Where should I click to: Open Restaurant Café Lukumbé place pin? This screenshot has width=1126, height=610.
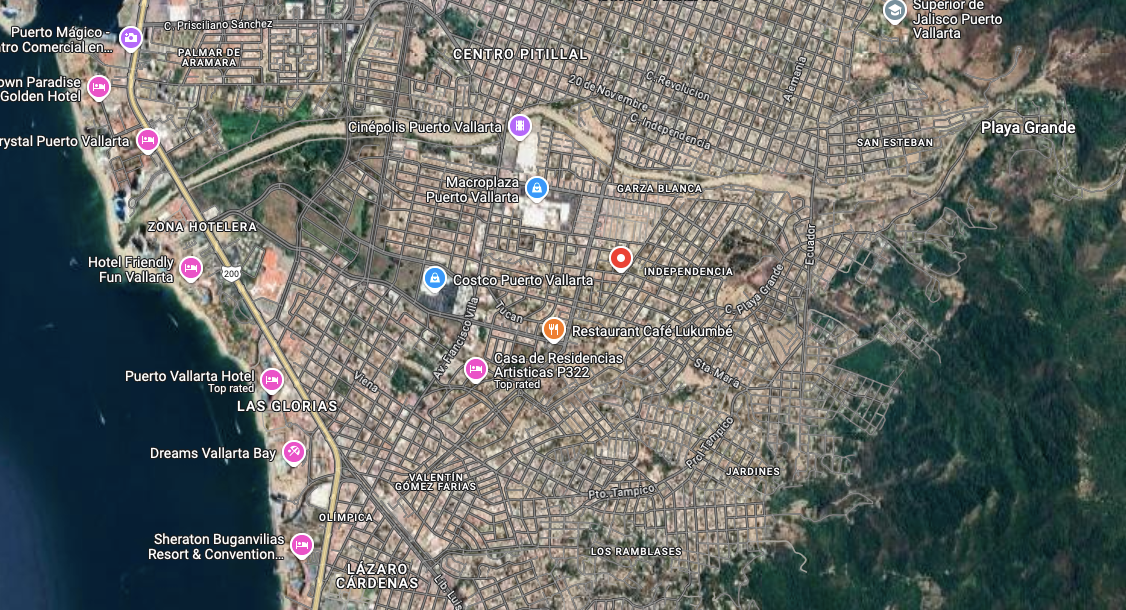[x=553, y=330]
